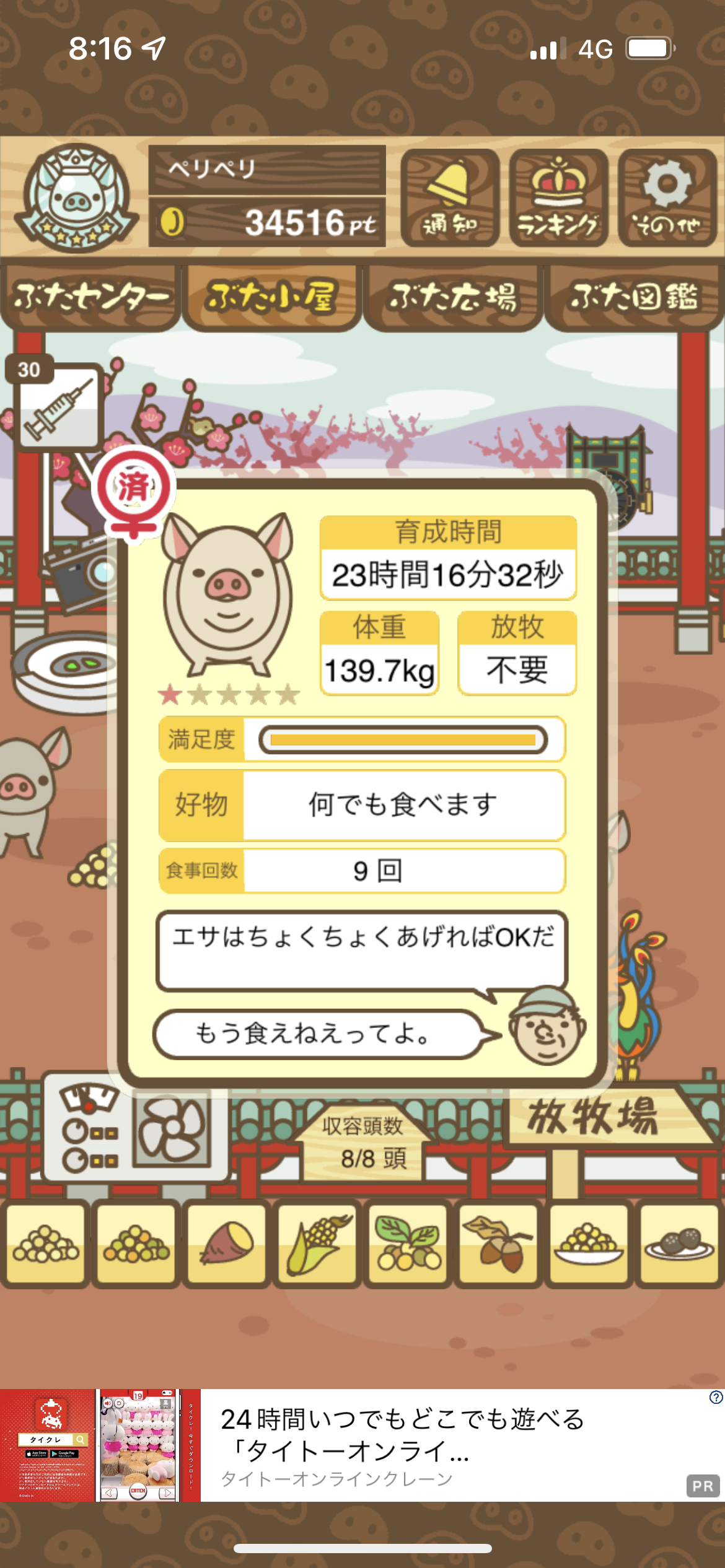The image size is (725, 1568).
Task: Switch to the ぶた広場 tab
Action: [x=453, y=297]
